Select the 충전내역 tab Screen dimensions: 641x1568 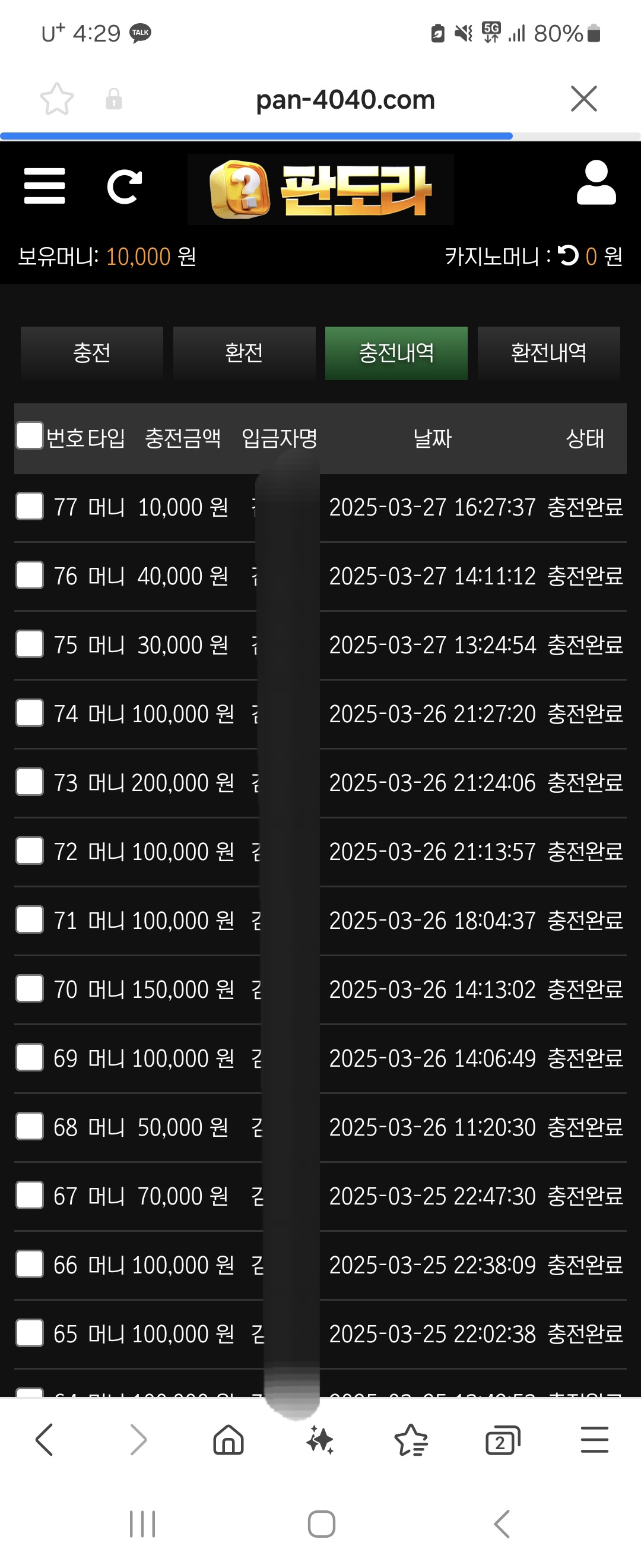(396, 353)
